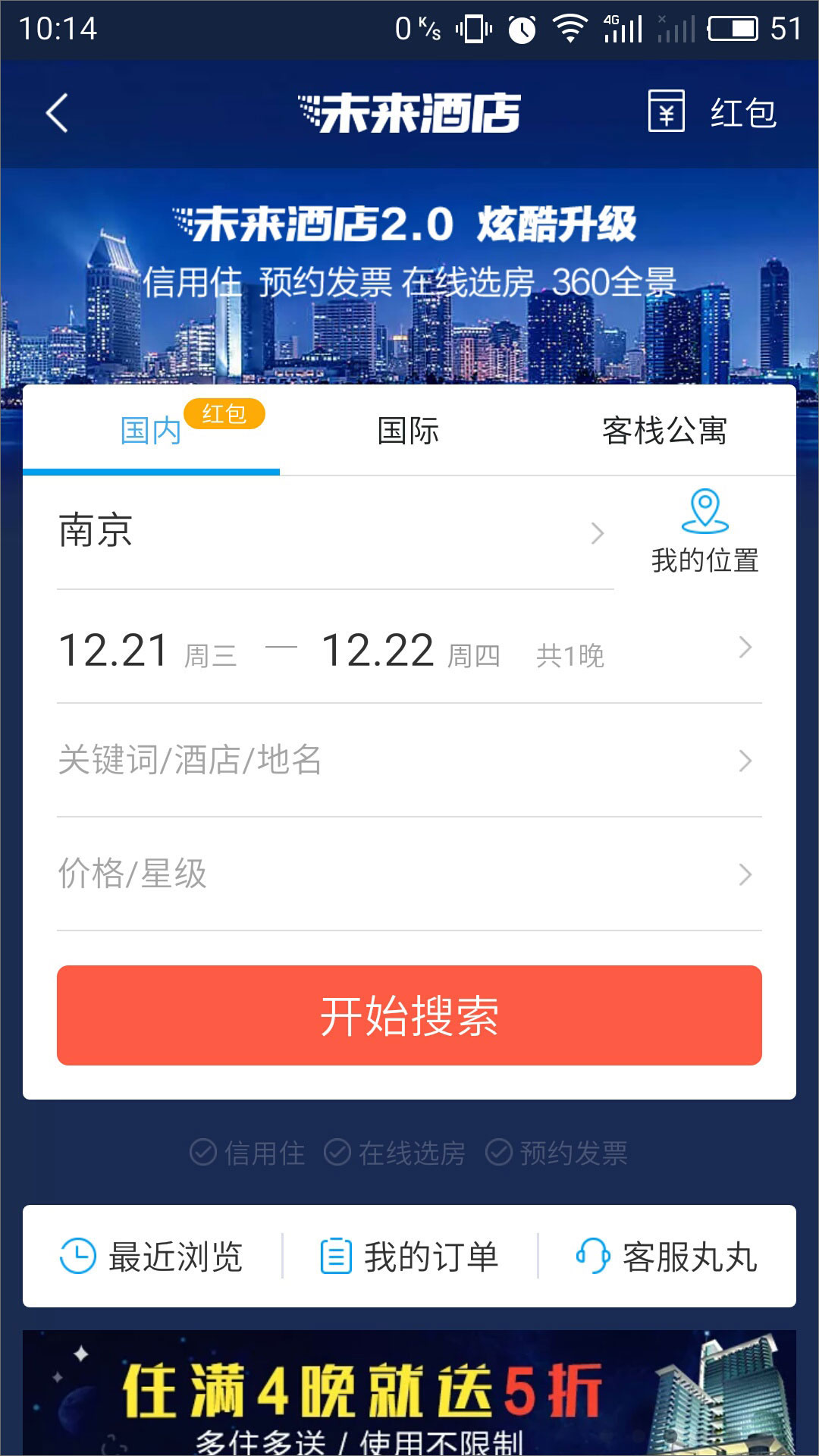Use 我的位置 to locate me
The width and height of the screenshot is (819, 1456).
point(705,532)
